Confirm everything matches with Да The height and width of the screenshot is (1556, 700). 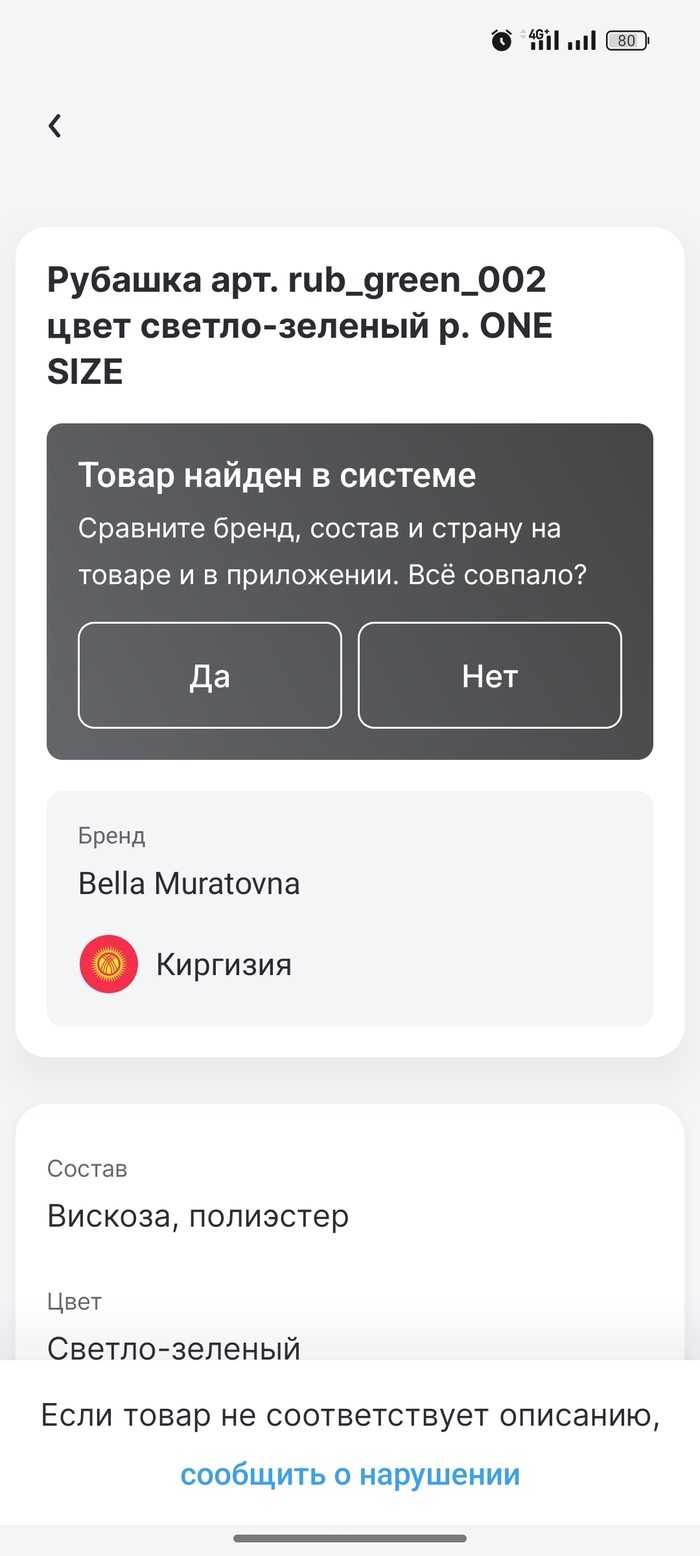coord(210,676)
